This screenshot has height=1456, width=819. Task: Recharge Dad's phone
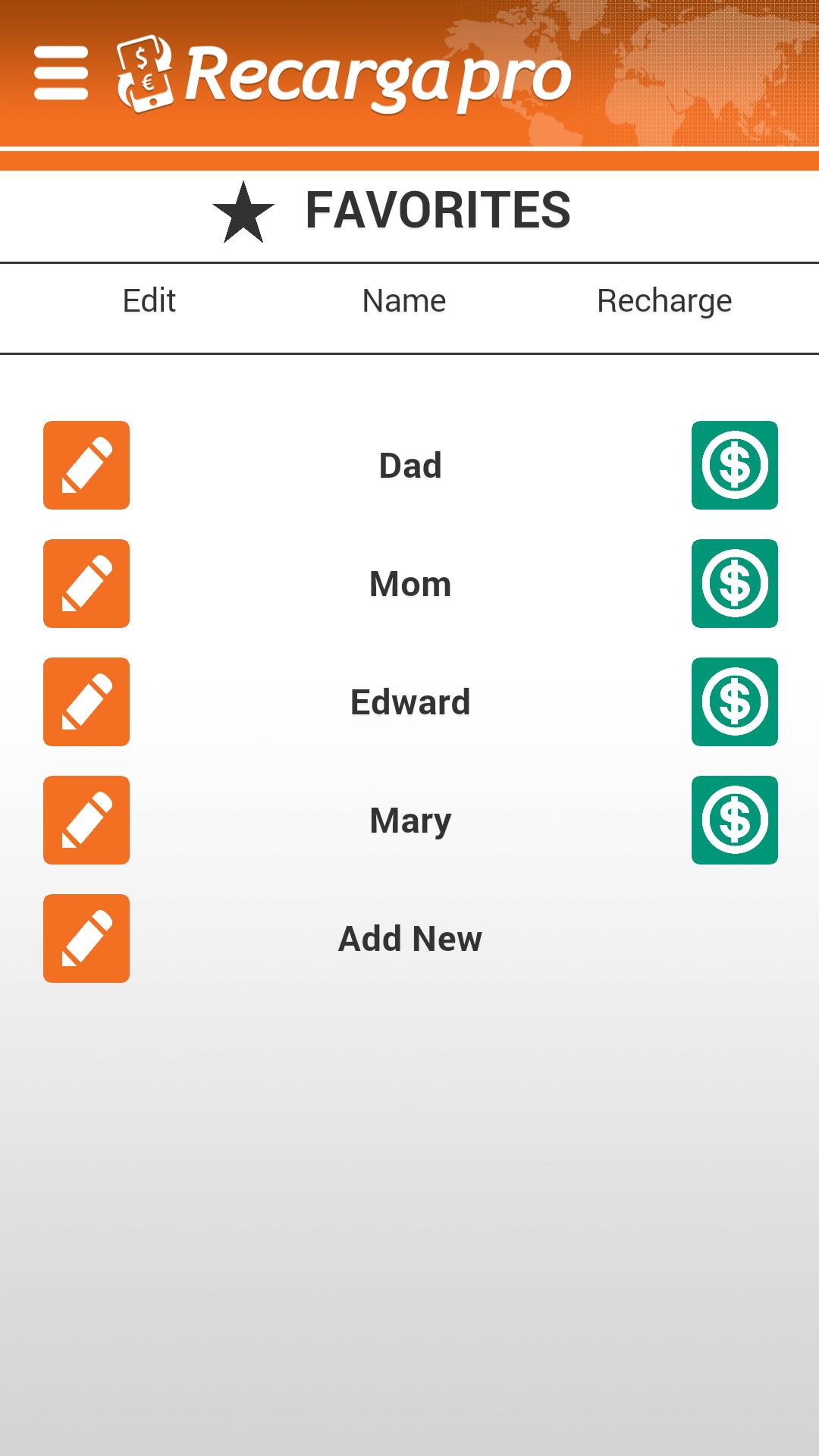(x=734, y=465)
